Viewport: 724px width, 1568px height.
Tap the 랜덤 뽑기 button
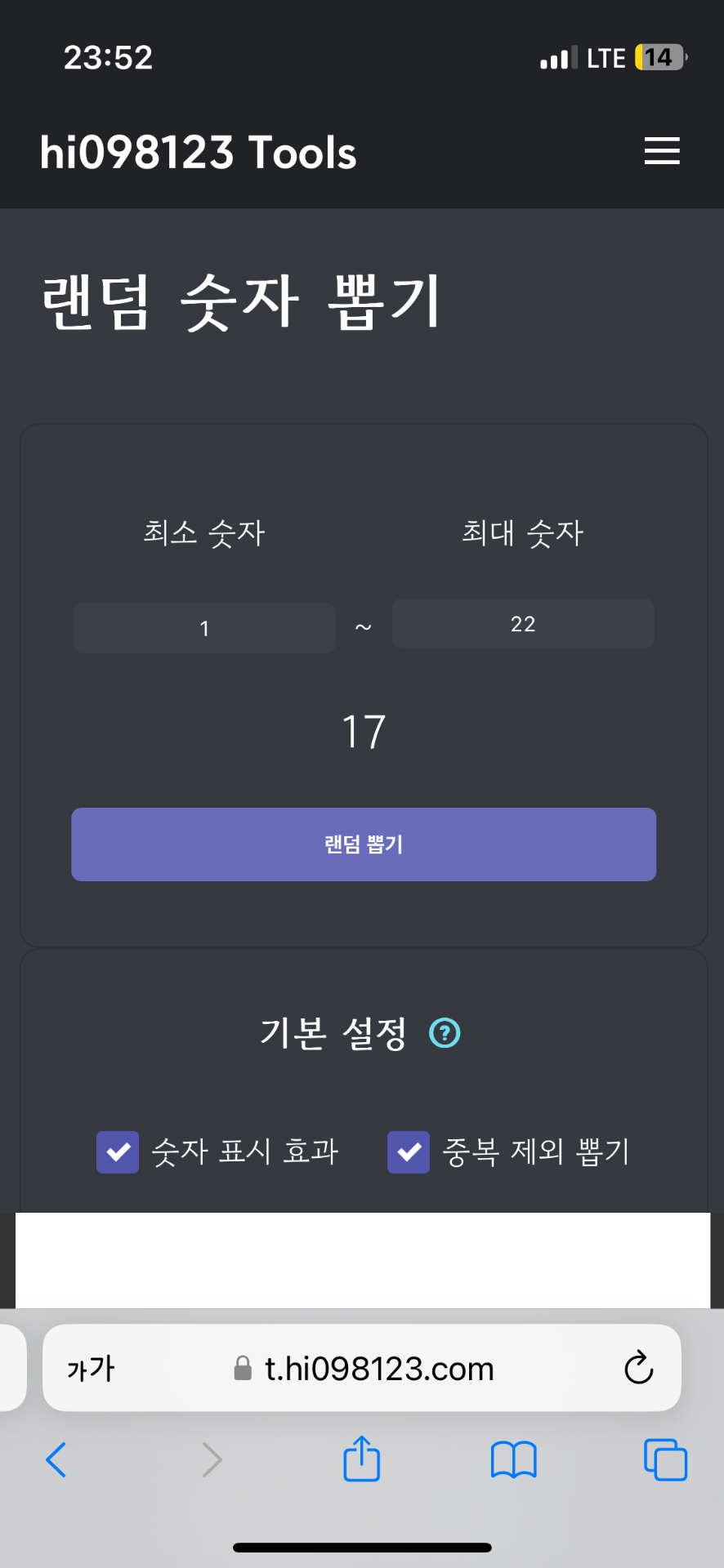[x=364, y=844]
